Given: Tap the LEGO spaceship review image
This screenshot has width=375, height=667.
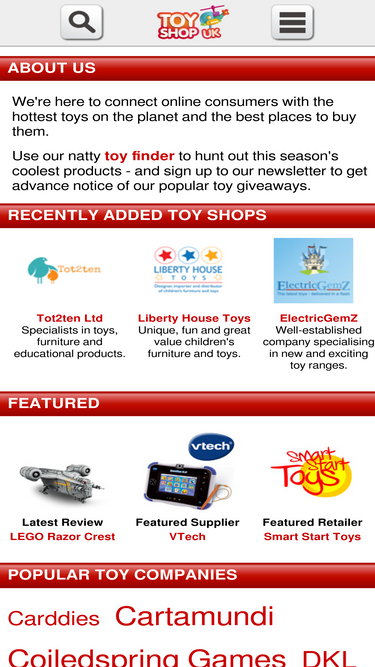Looking at the screenshot, I should coord(62,484).
